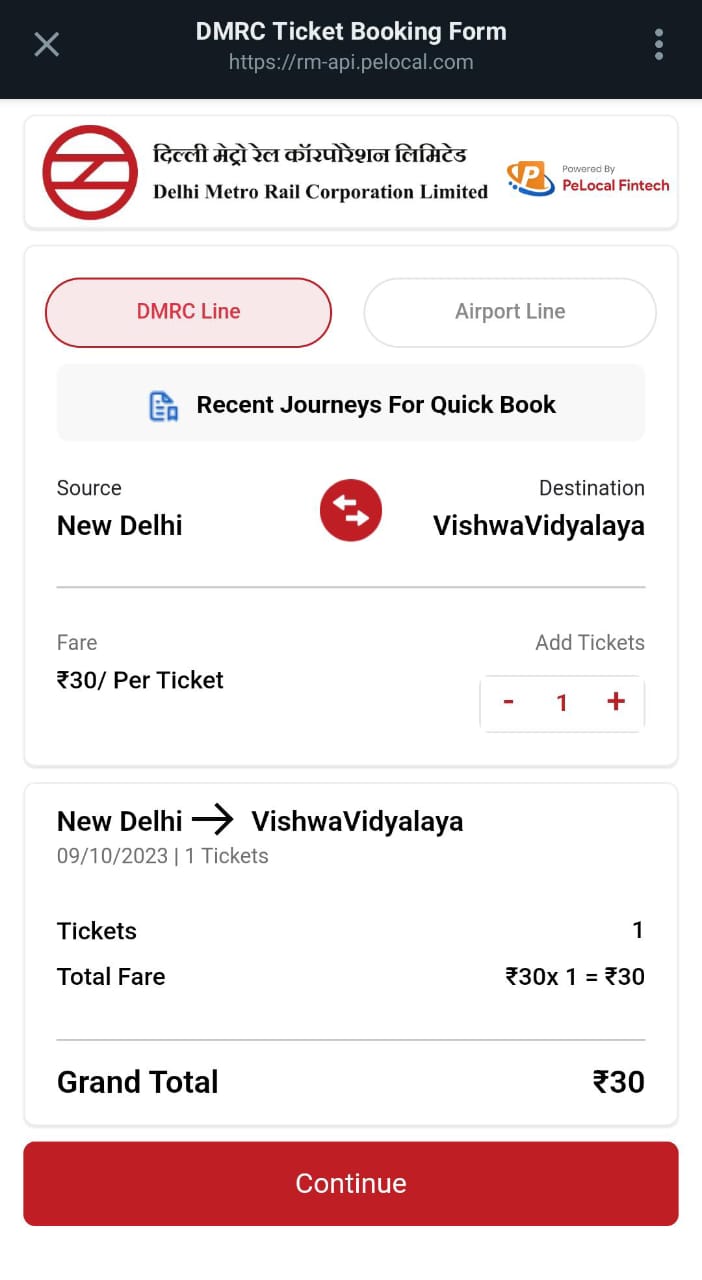
Task: Decrease the ticket count with minus
Action: pos(509,703)
